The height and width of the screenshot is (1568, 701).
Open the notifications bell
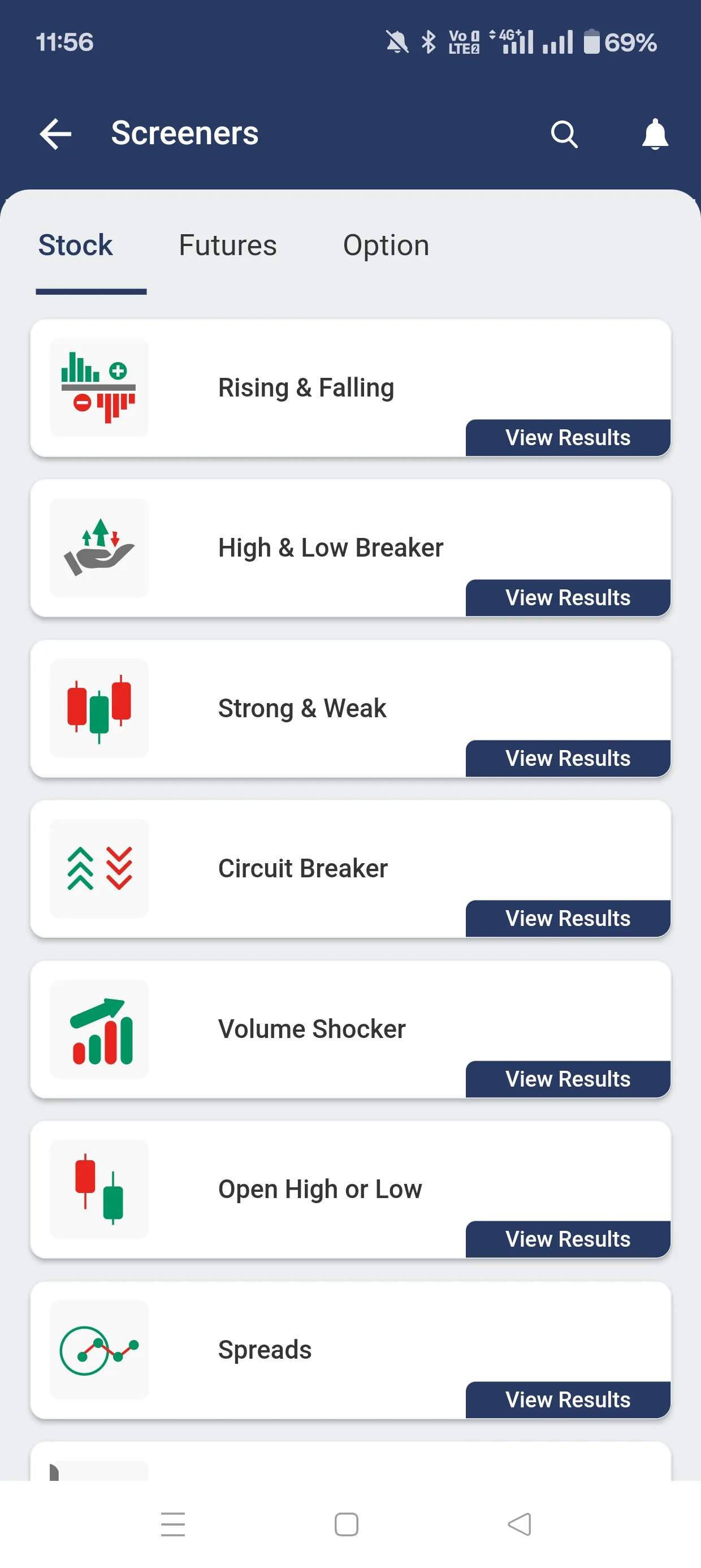coord(655,134)
